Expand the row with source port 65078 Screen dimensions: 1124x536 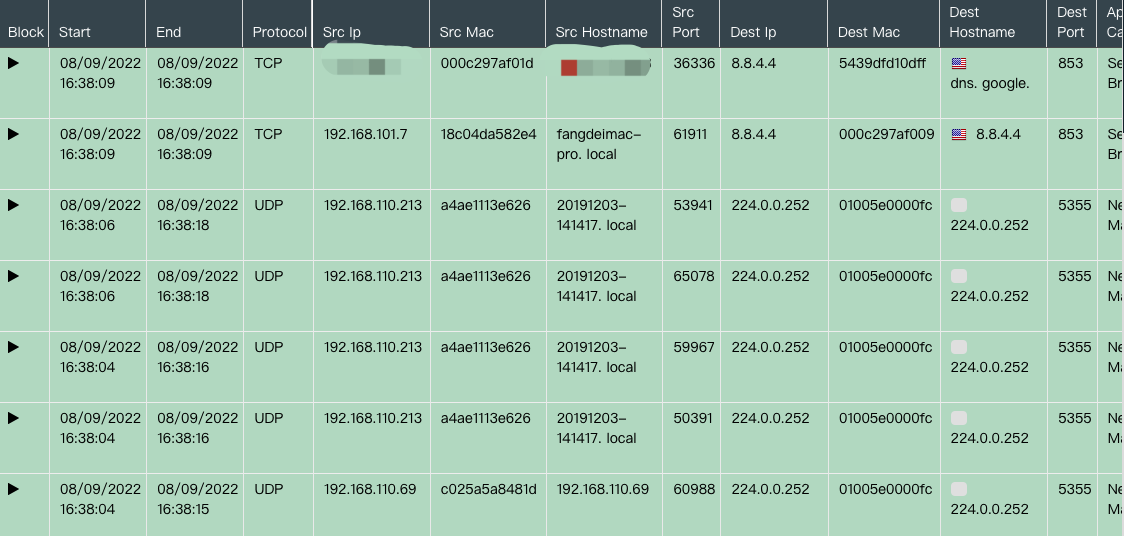click(14, 276)
